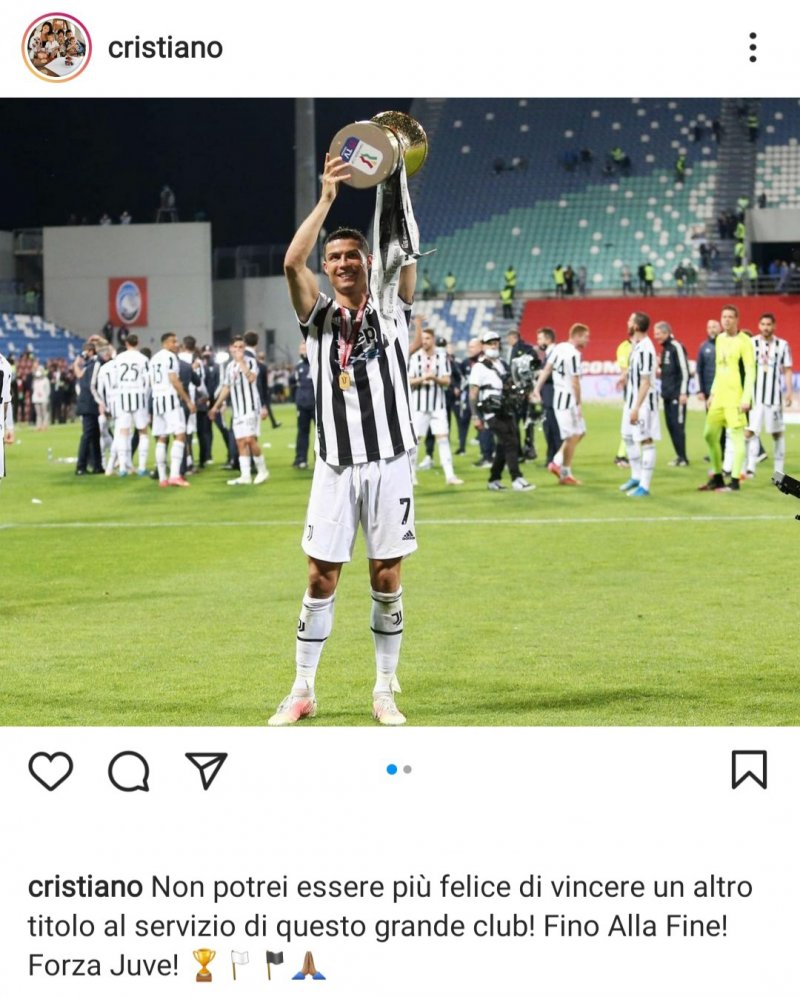Open the trophy celebration photo
The width and height of the screenshot is (800, 997).
point(400,410)
